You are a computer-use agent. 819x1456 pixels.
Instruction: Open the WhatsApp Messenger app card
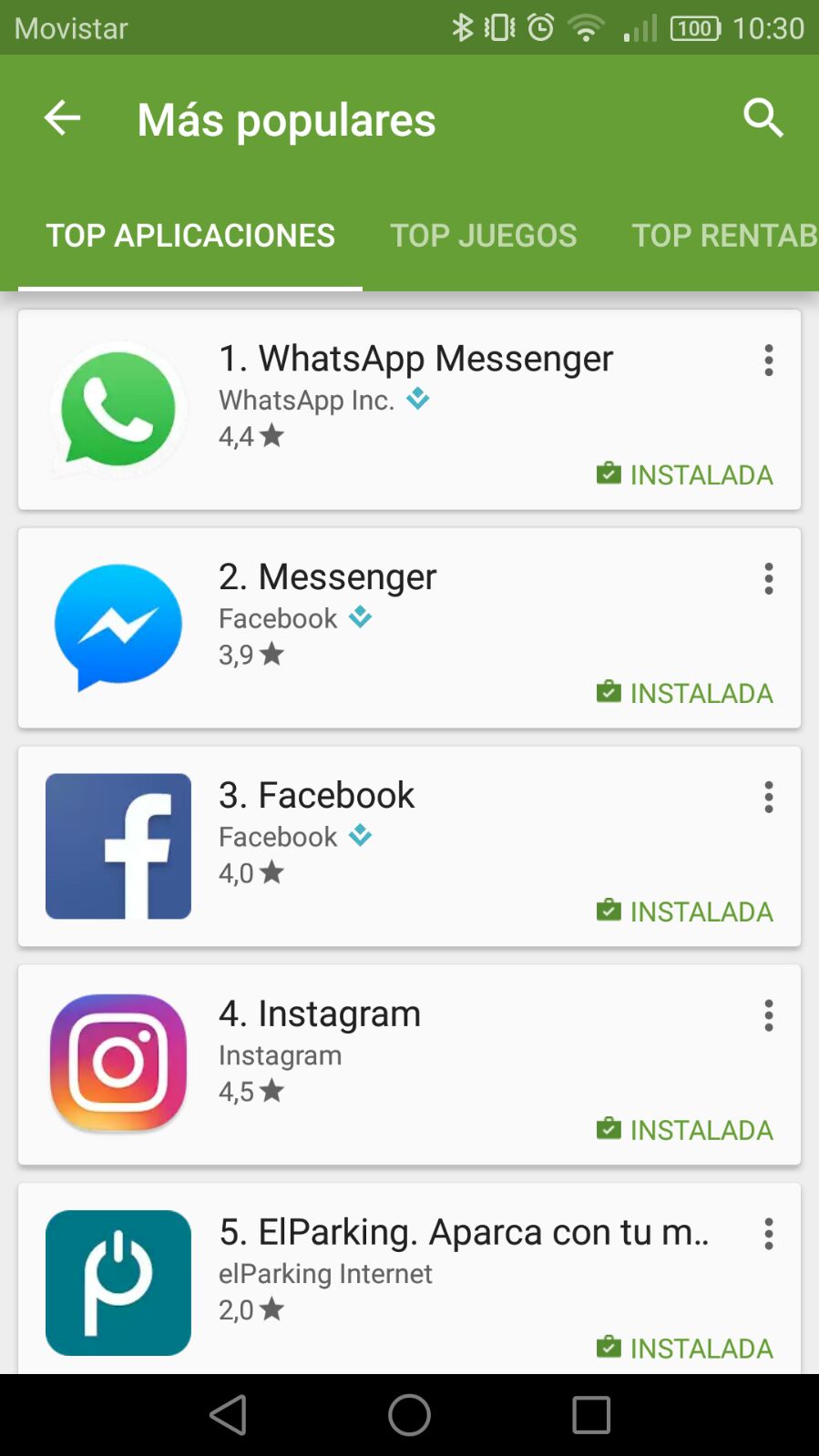tap(410, 410)
